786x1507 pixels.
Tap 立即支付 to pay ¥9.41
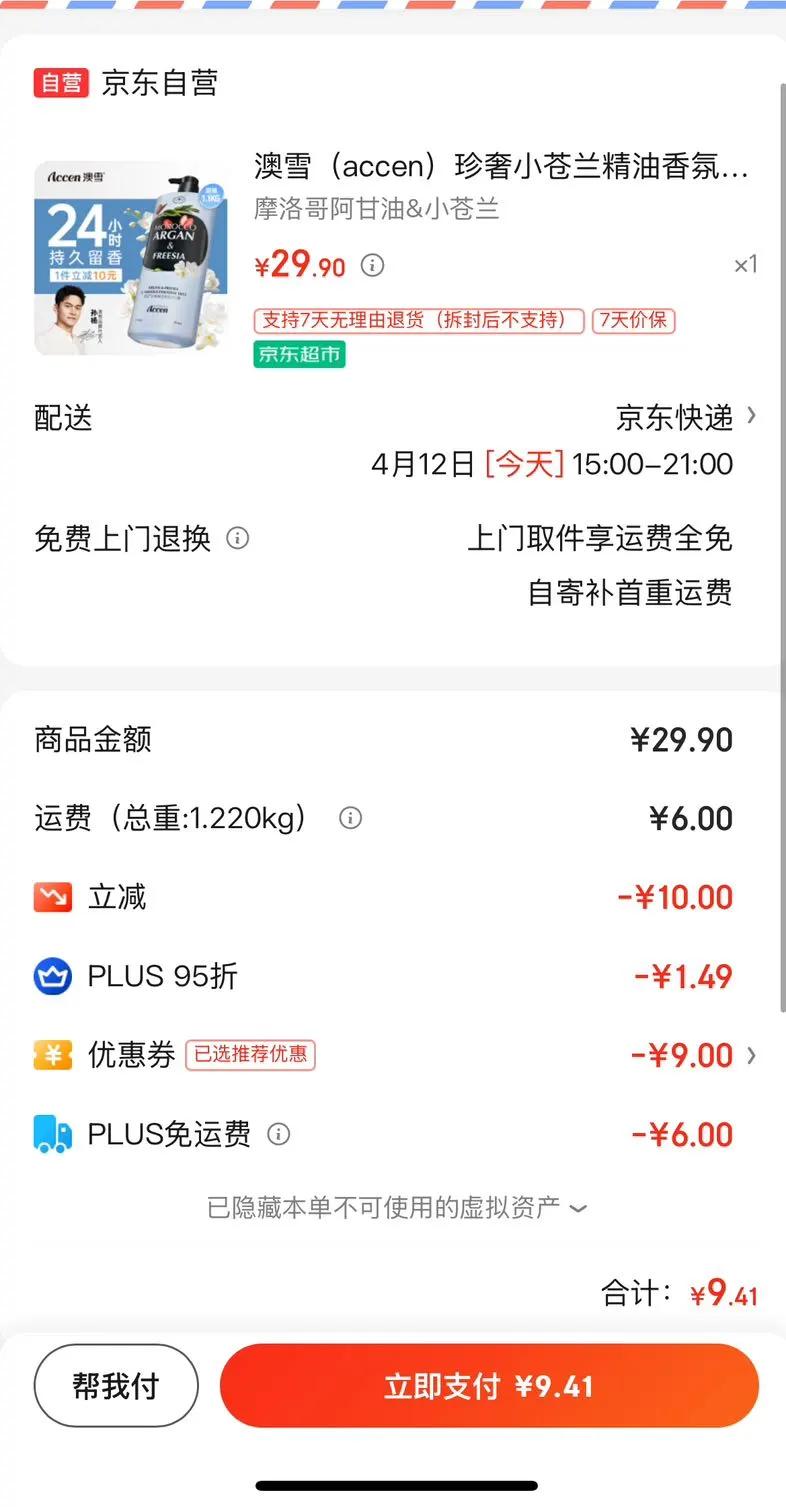489,1386
